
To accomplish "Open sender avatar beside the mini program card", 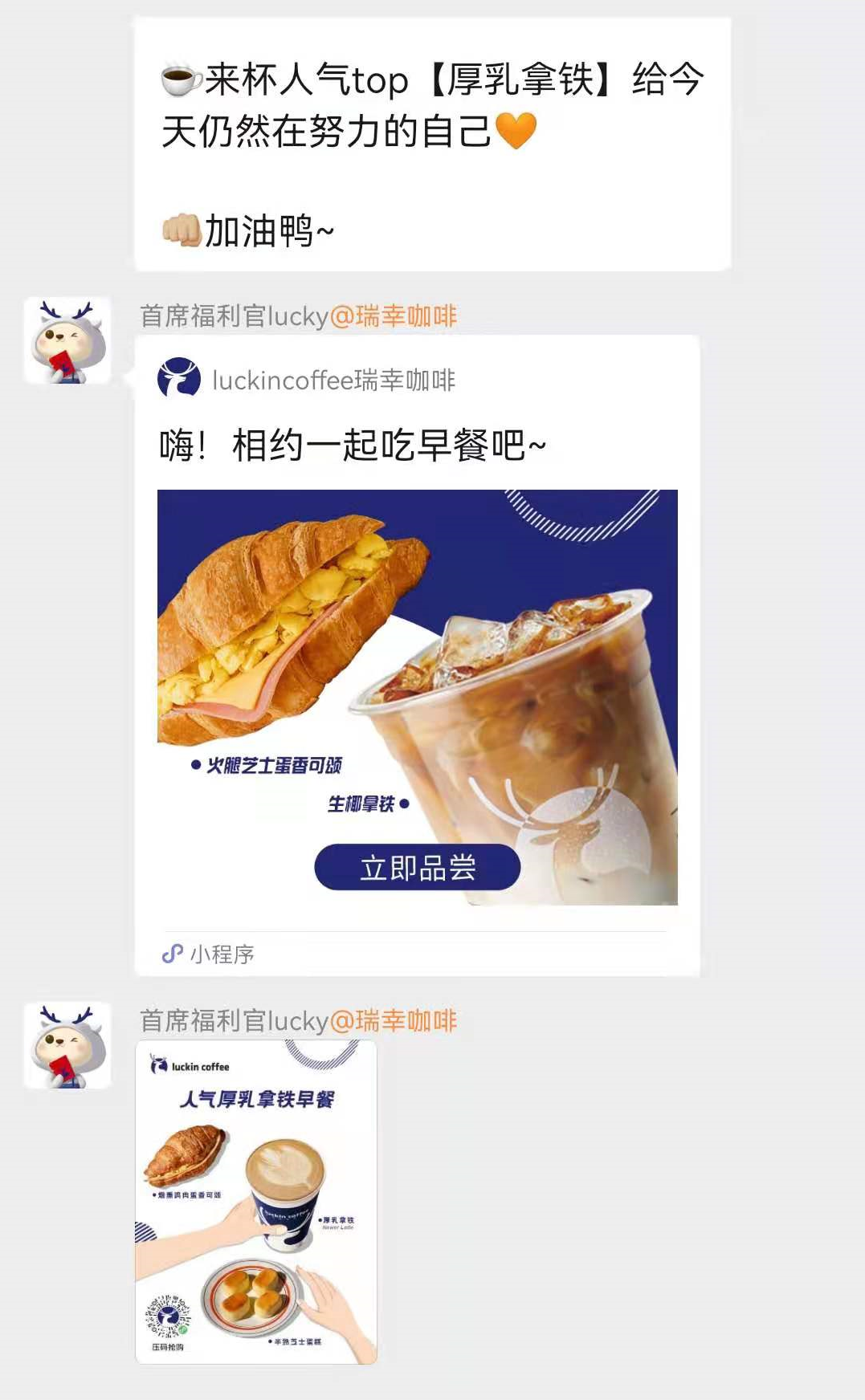I will (x=67, y=340).
